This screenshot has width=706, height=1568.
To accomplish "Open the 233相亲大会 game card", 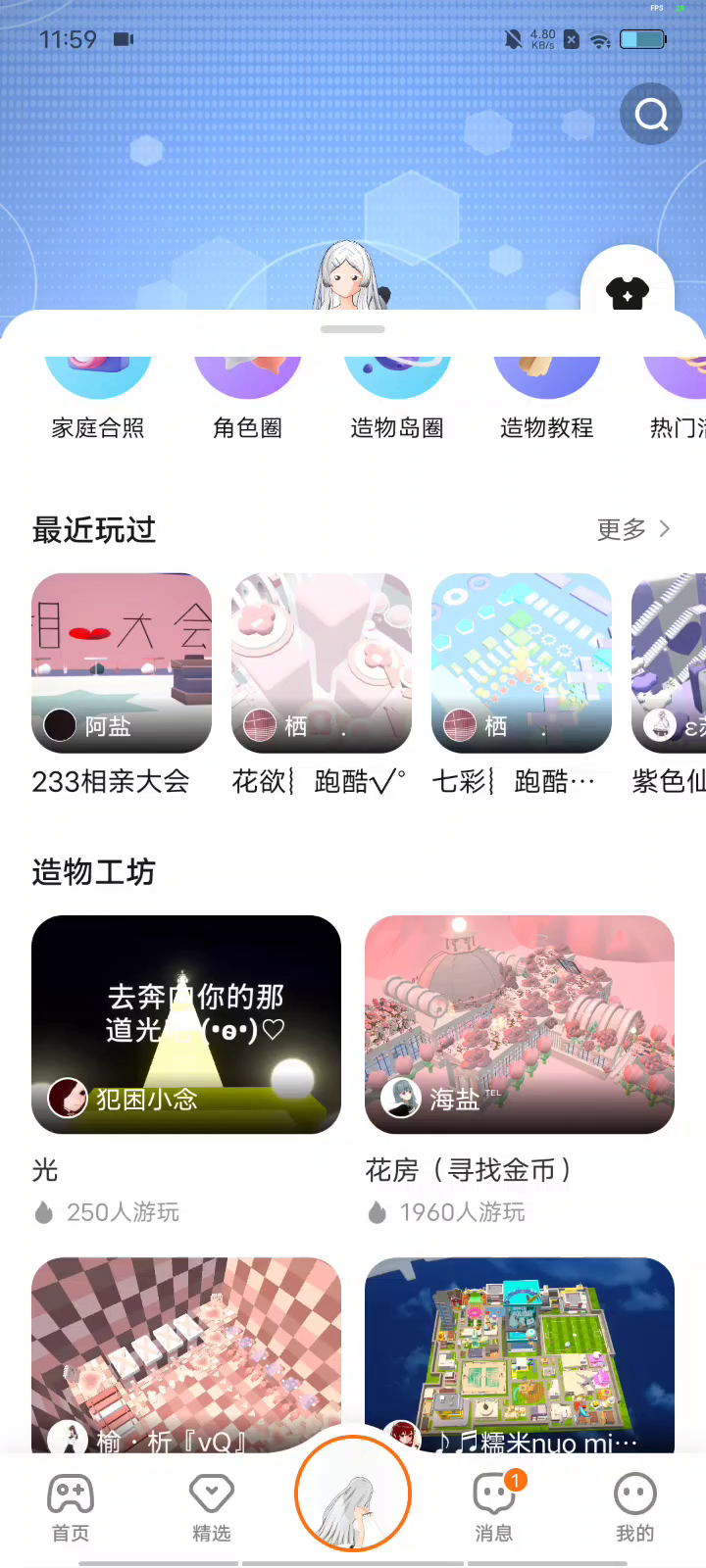I will click(122, 685).
